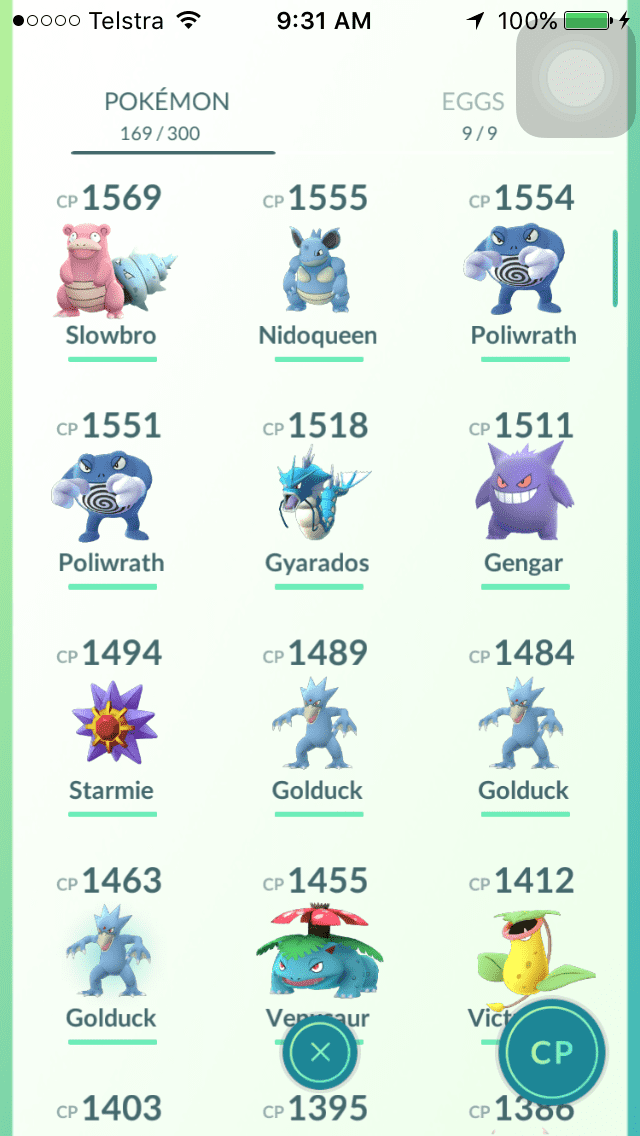This screenshot has width=640, height=1136.
Task: Switch to the Eggs tab
Action: click(x=473, y=113)
